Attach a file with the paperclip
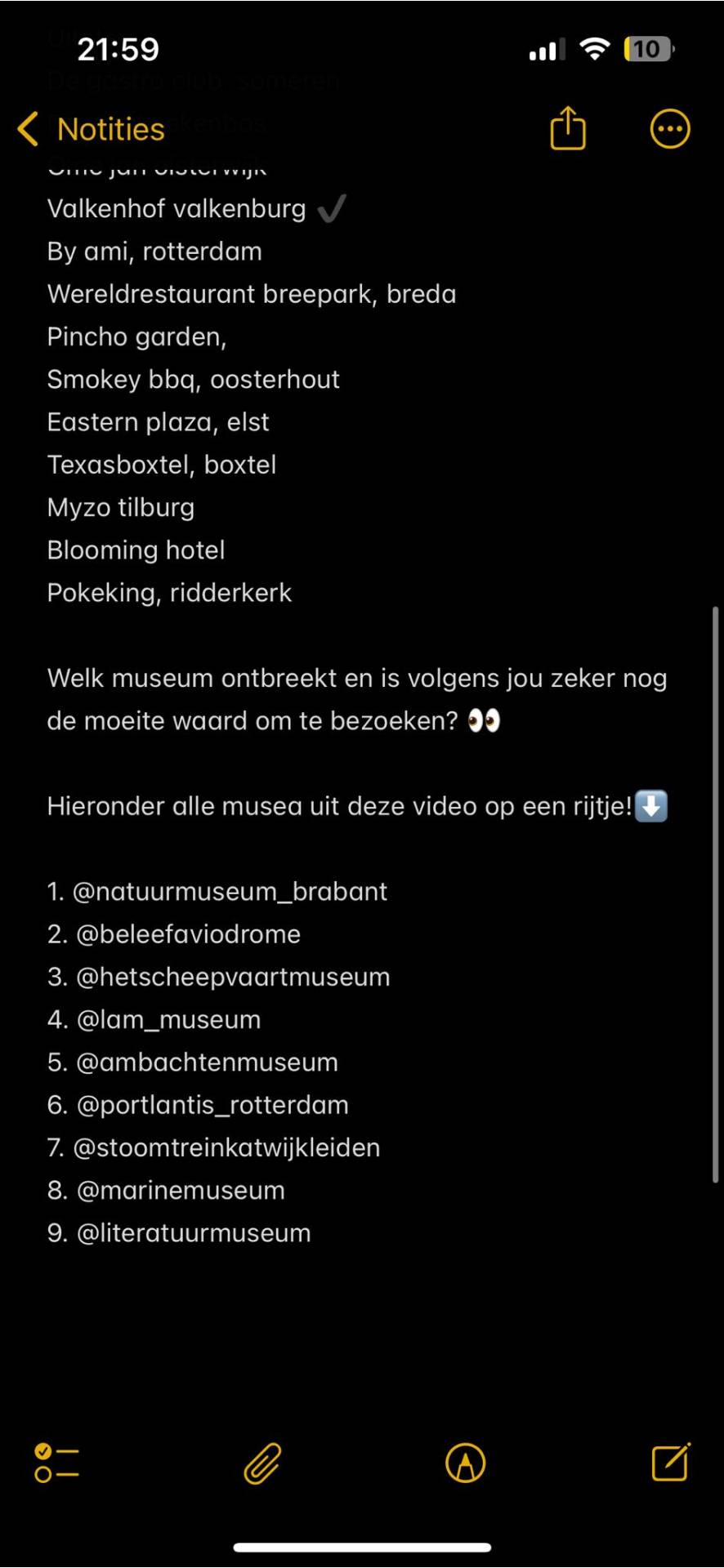Image resolution: width=724 pixels, height=1568 pixels. [x=262, y=1463]
